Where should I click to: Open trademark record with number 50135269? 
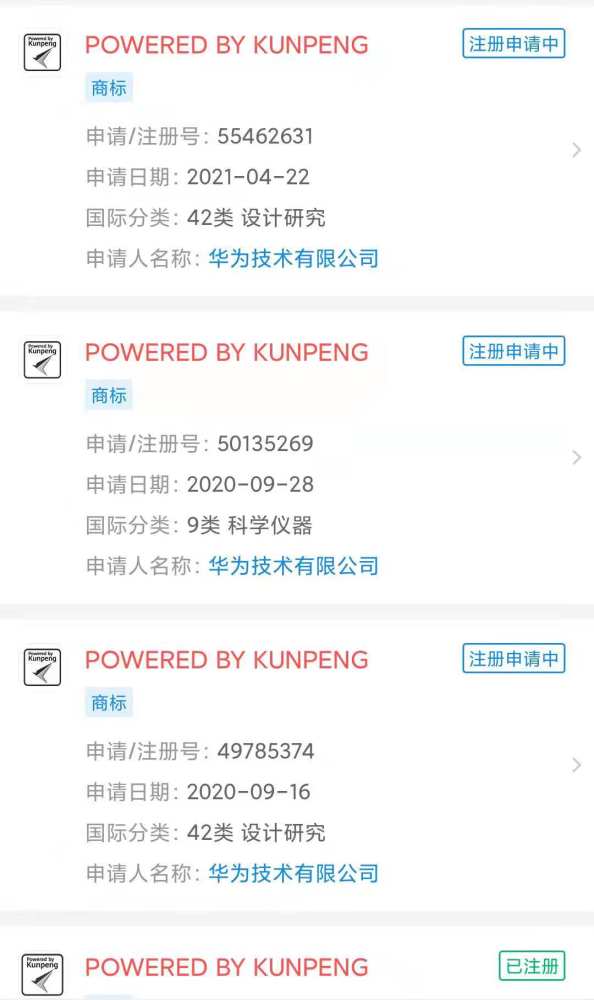point(297,458)
